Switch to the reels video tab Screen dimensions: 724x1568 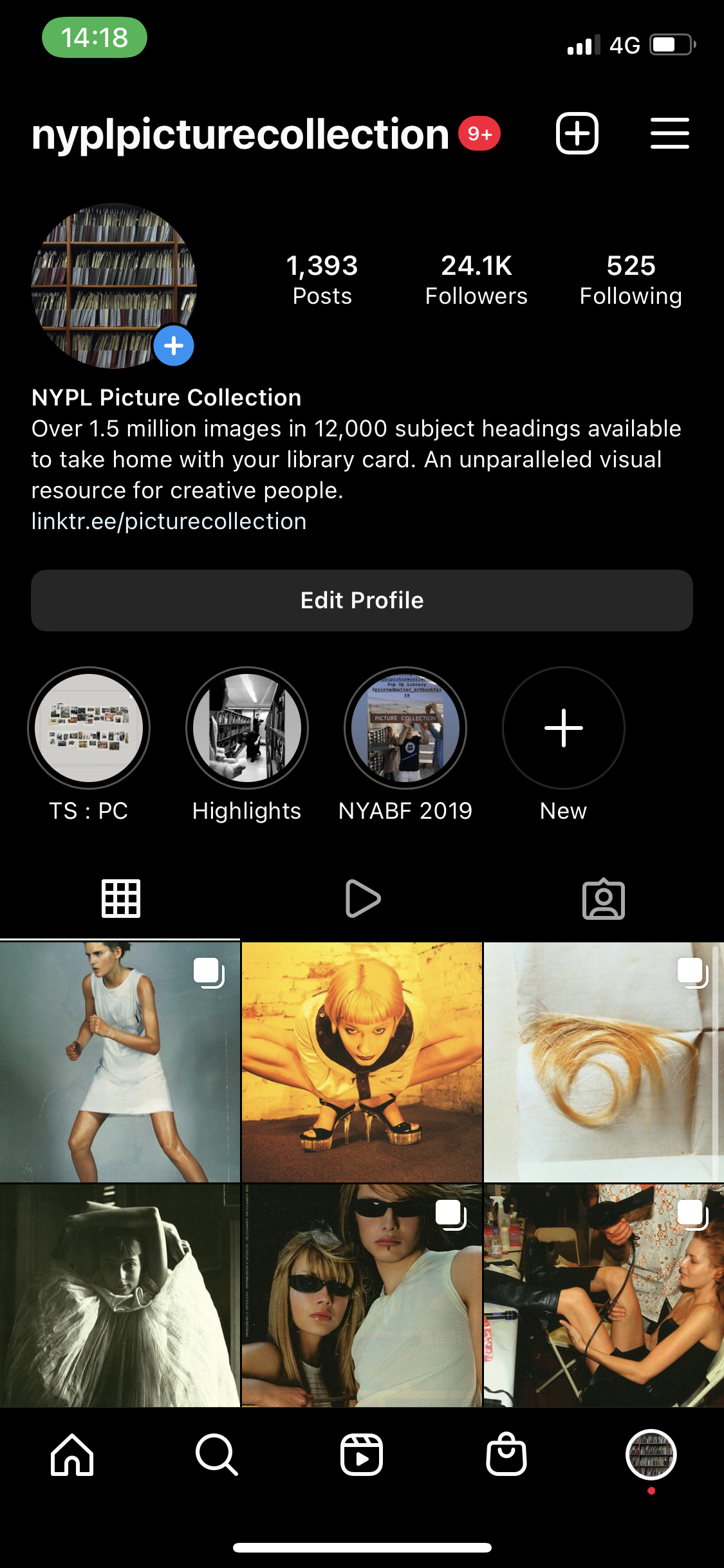point(362,899)
